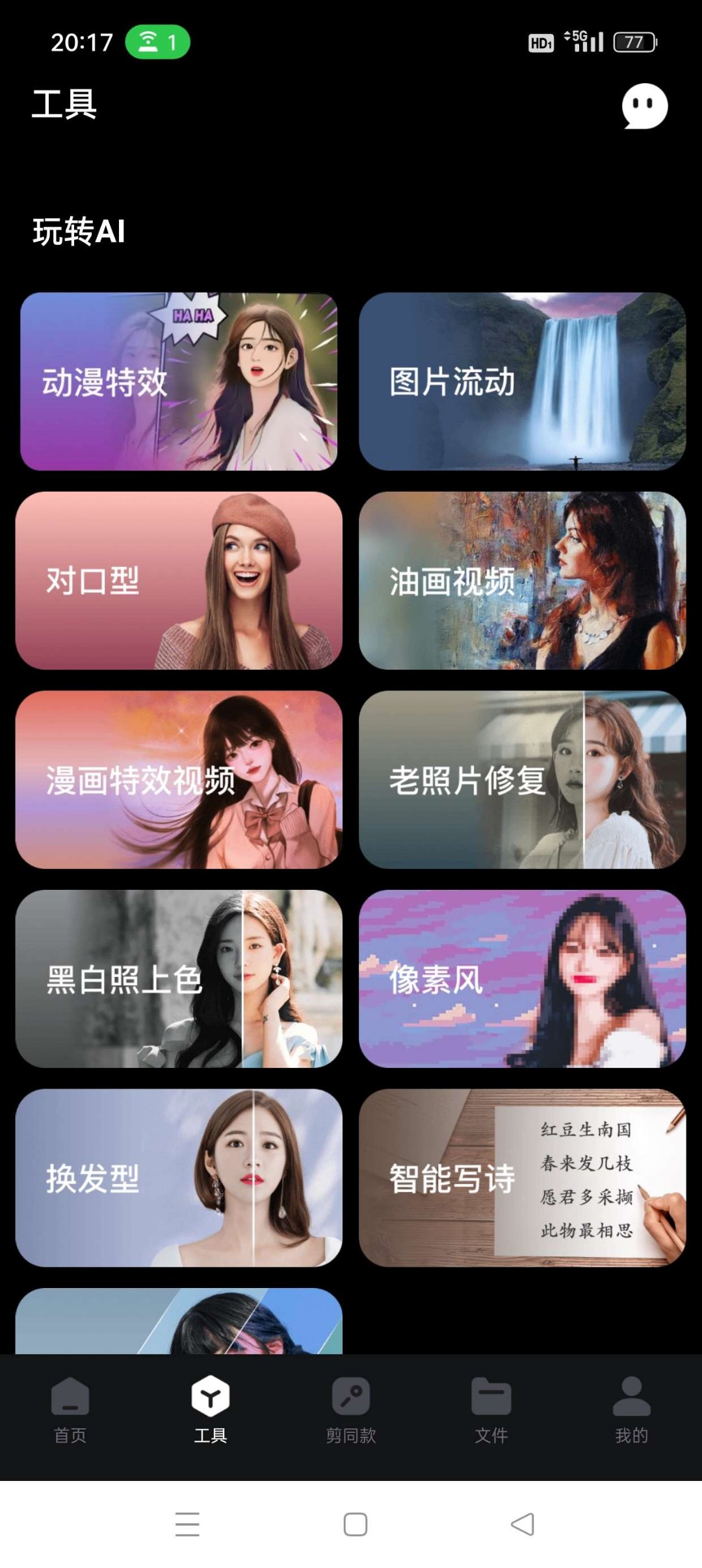Launch 智能写诗 poem writer
Image resolution: width=702 pixels, height=1568 pixels.
tap(522, 1178)
